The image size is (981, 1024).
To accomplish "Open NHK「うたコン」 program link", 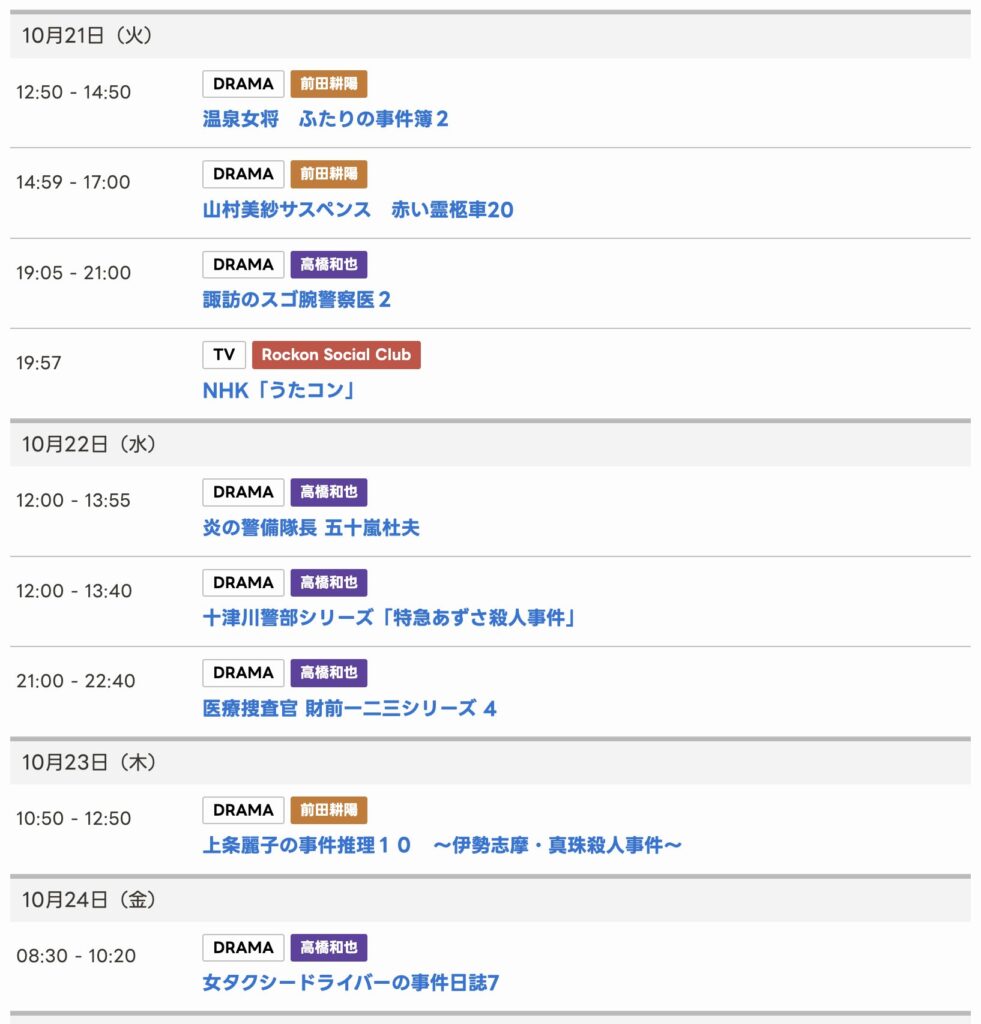I will pyautogui.click(x=279, y=391).
